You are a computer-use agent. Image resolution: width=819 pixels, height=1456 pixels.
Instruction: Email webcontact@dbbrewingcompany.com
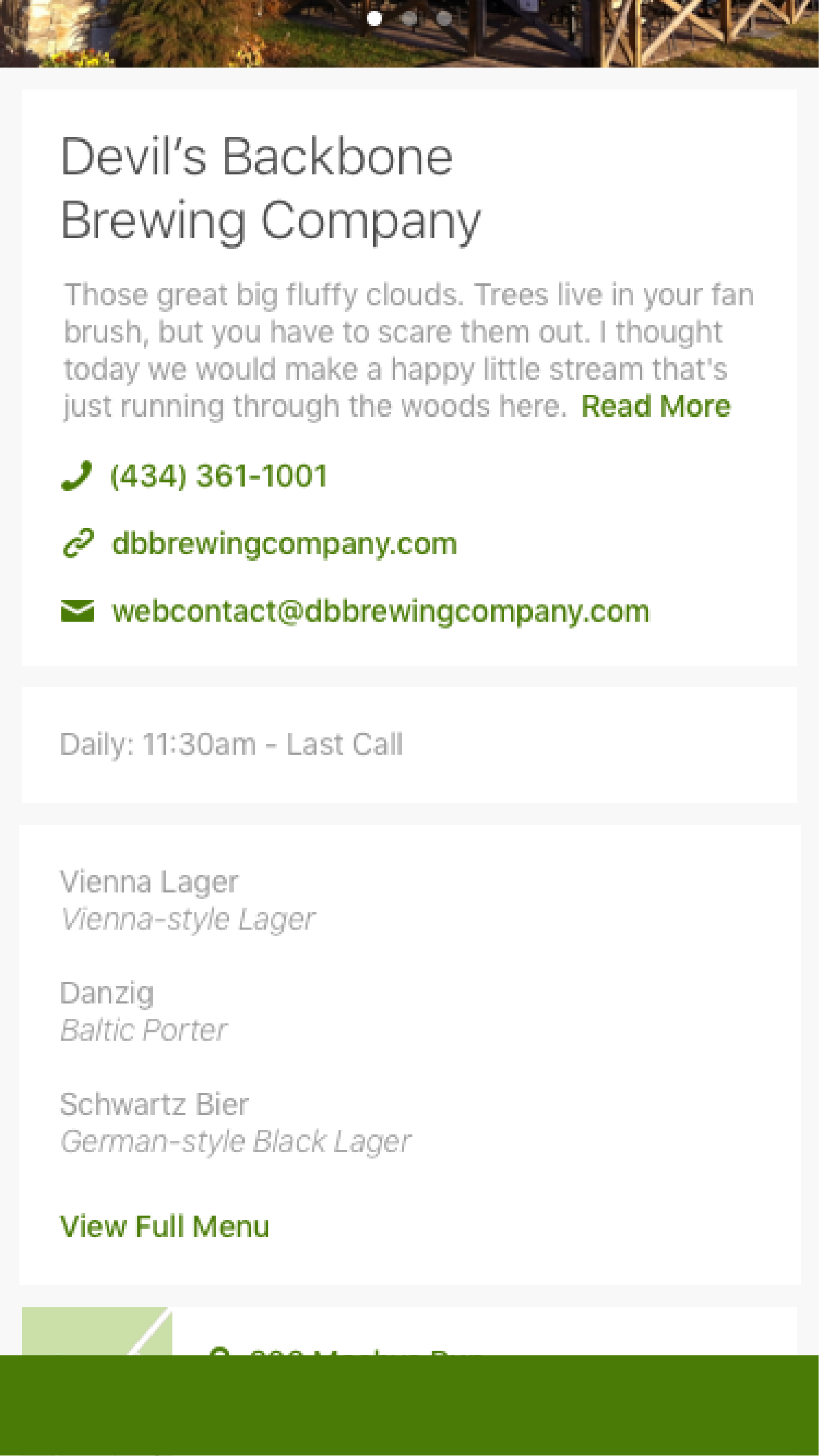pyautogui.click(x=380, y=612)
